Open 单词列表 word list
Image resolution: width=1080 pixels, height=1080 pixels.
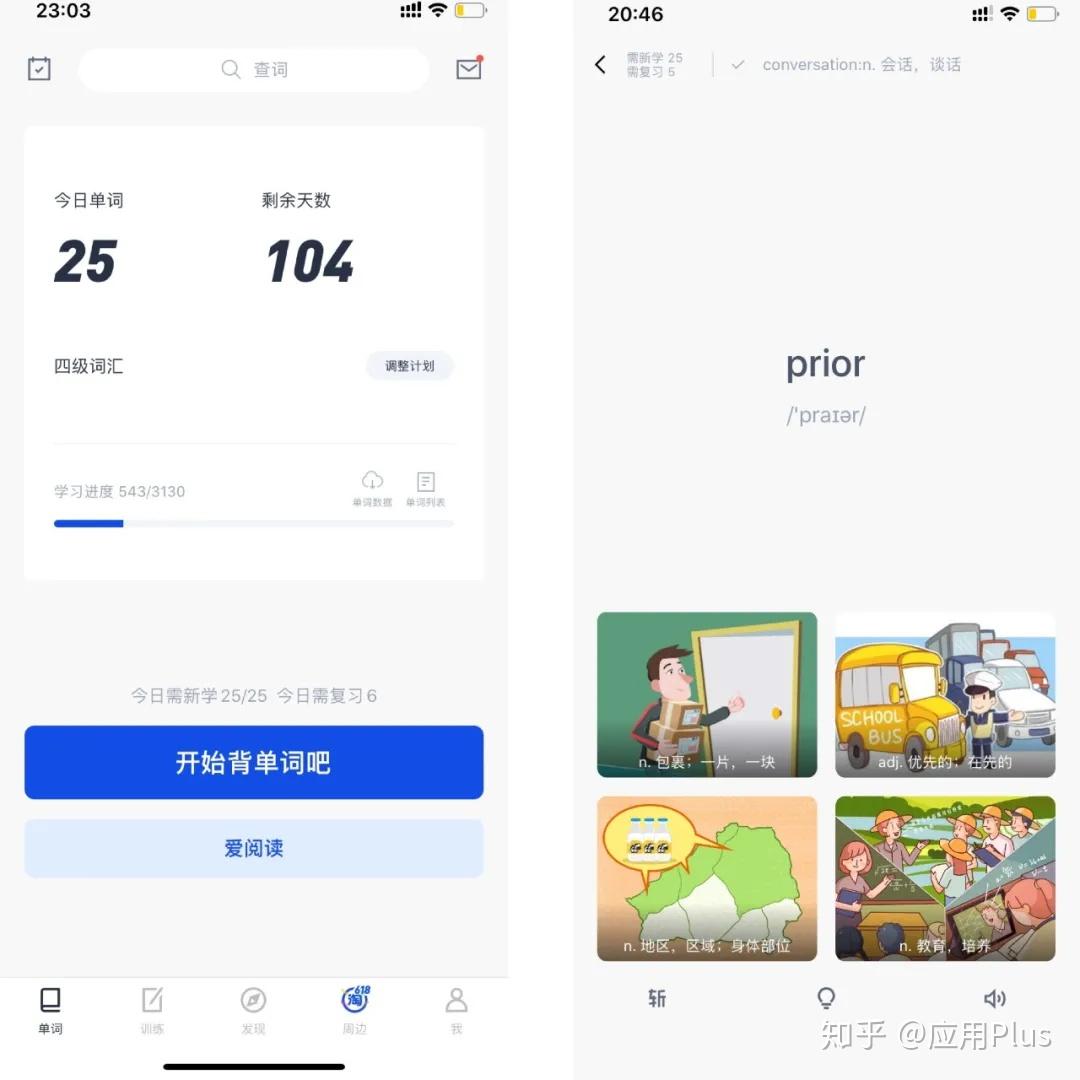[425, 489]
